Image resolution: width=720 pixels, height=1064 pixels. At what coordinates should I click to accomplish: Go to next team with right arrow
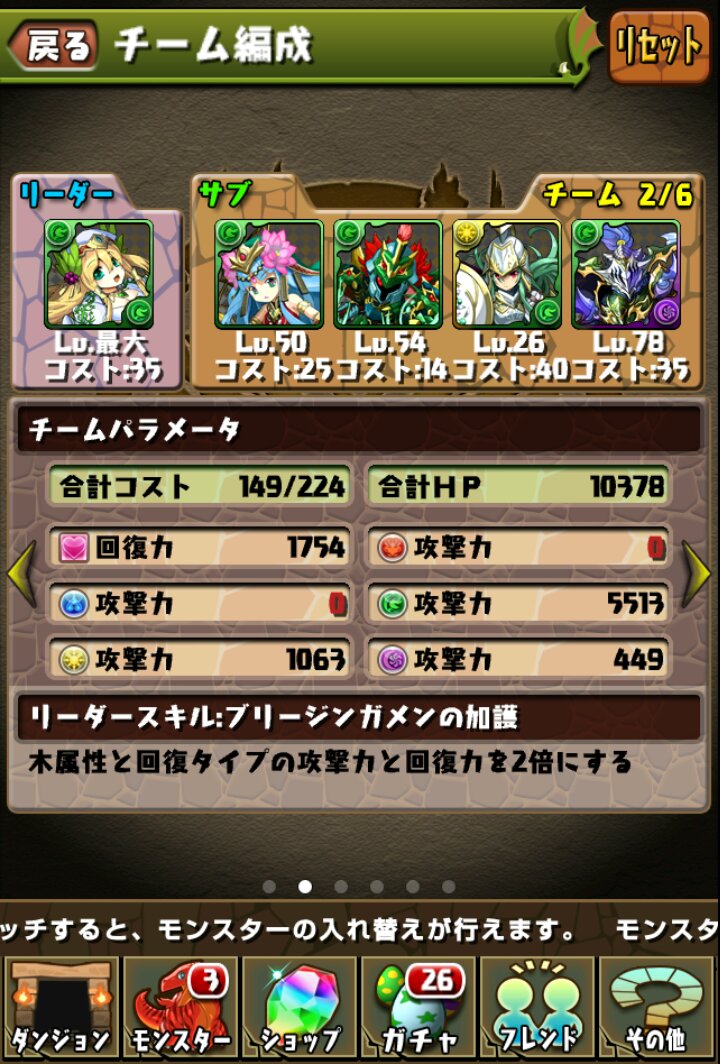pyautogui.click(x=697, y=573)
